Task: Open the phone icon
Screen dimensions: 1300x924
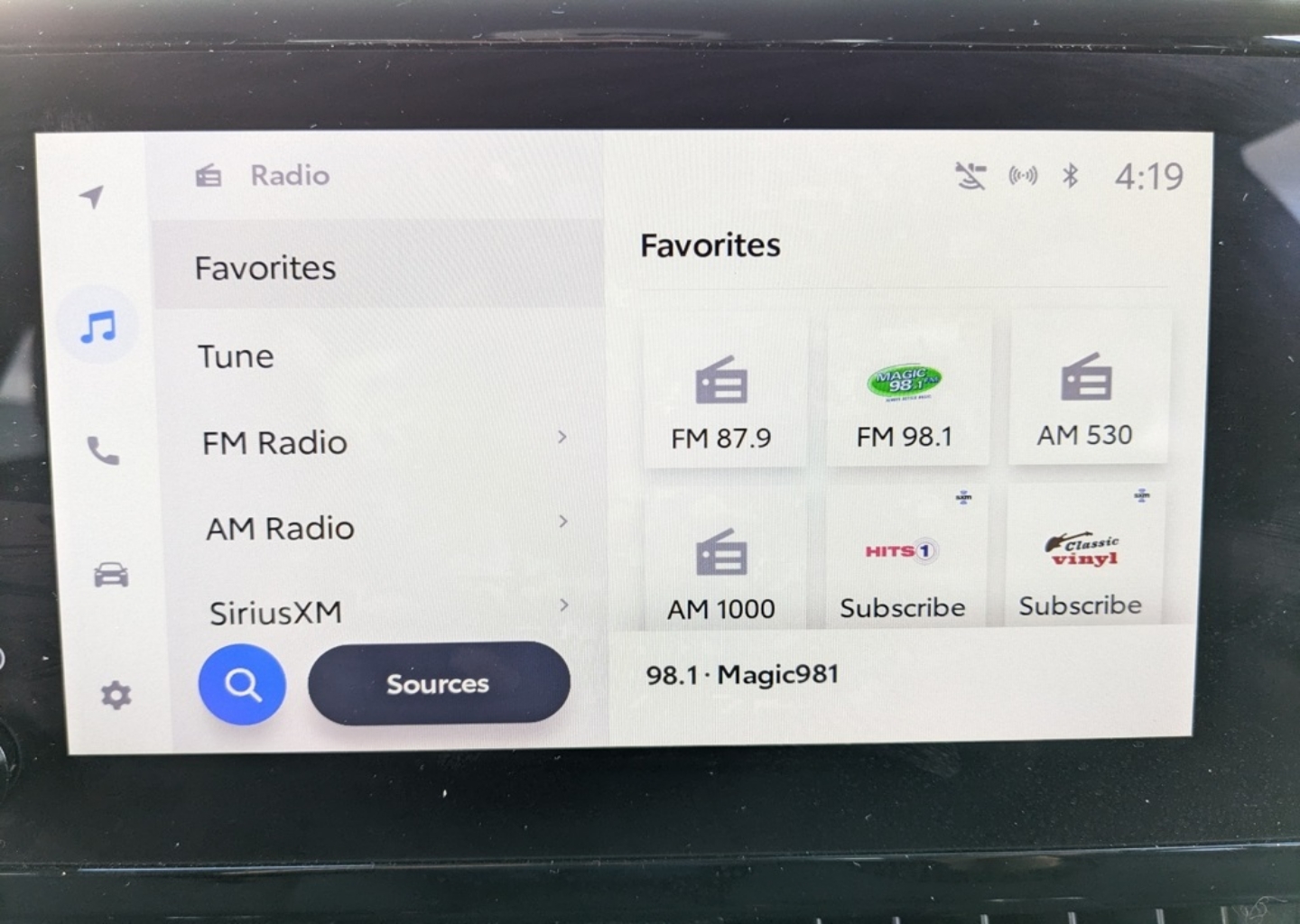Action: (103, 450)
